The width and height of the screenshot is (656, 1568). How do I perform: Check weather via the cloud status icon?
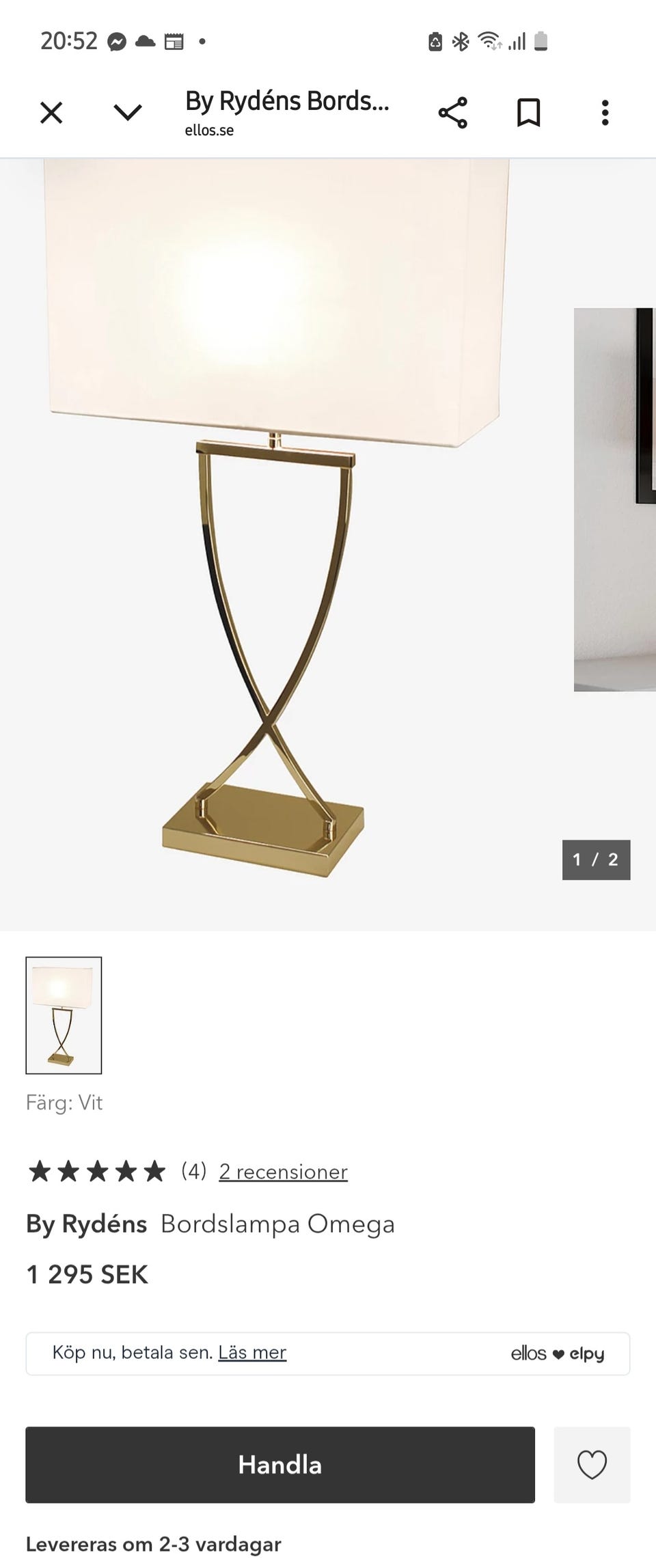coord(146,40)
